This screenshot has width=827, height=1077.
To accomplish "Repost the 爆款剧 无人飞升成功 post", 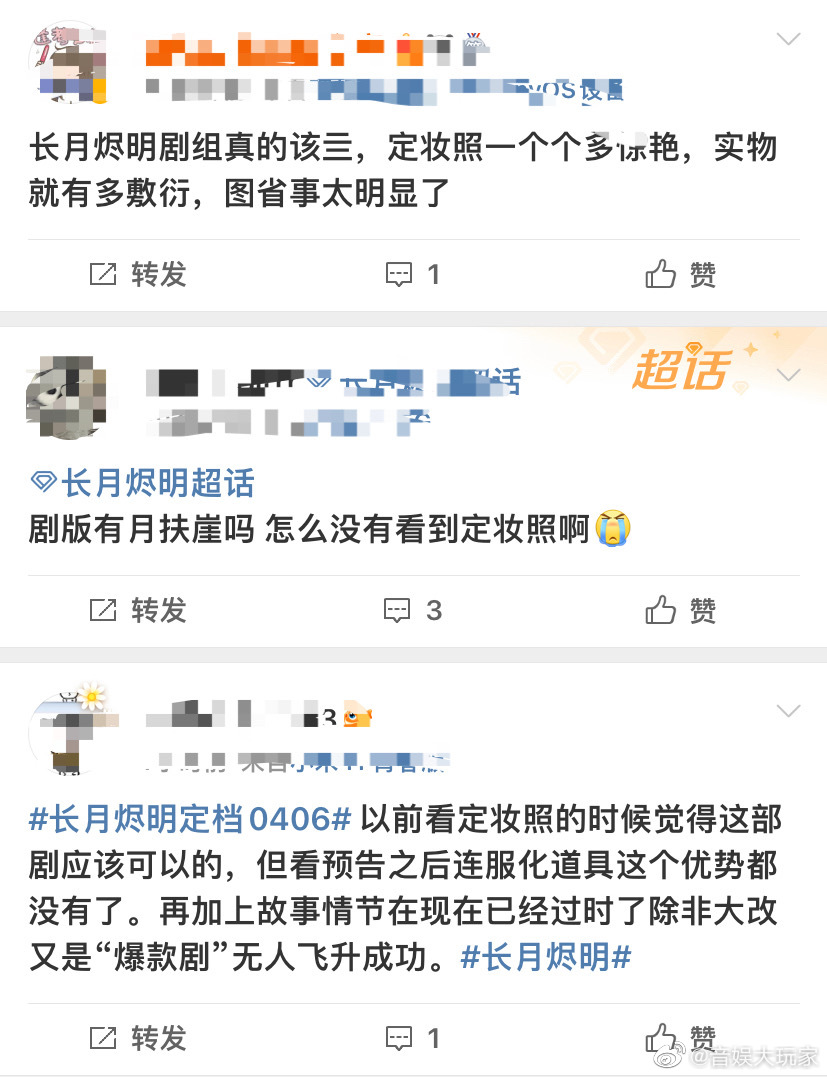I will [x=138, y=1038].
